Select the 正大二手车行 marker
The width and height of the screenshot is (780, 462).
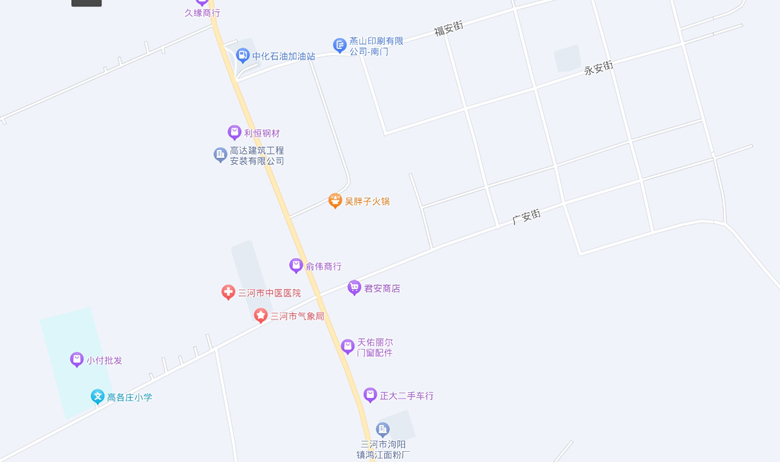coord(370,396)
